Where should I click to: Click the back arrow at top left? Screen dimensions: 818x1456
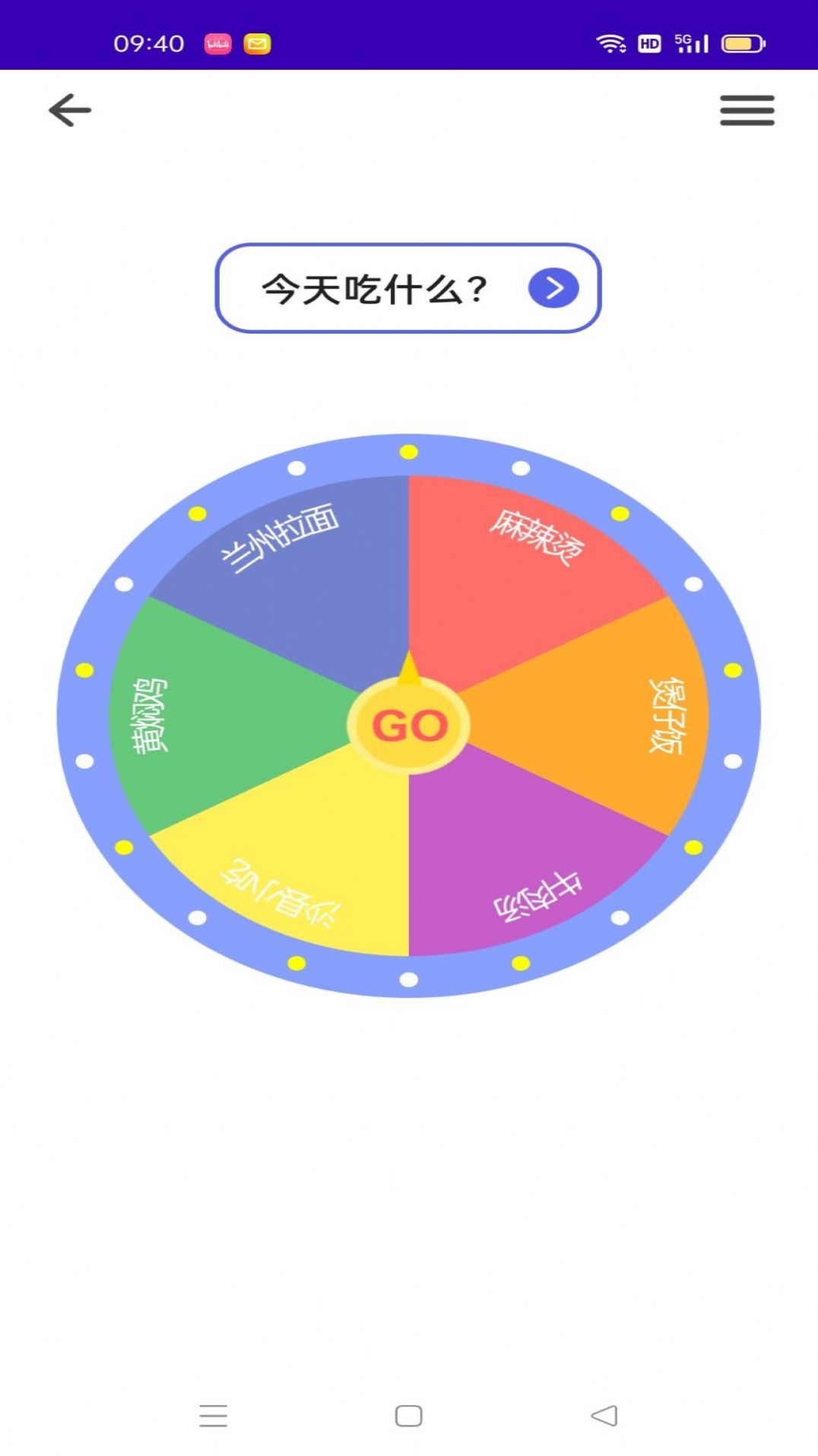tap(70, 109)
